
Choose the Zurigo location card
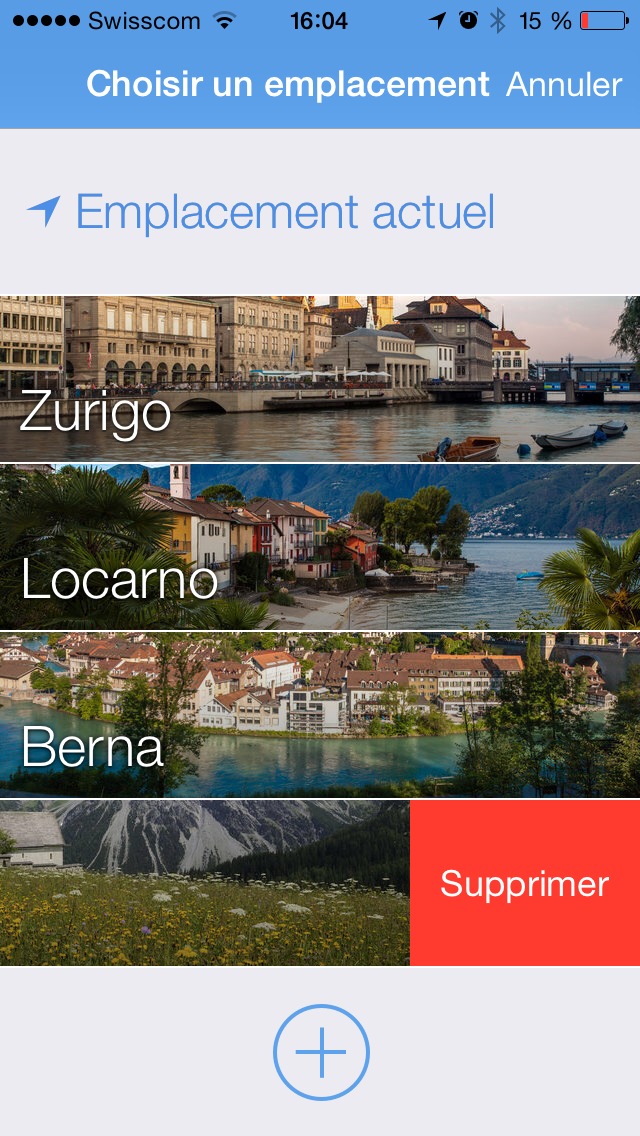[x=320, y=379]
